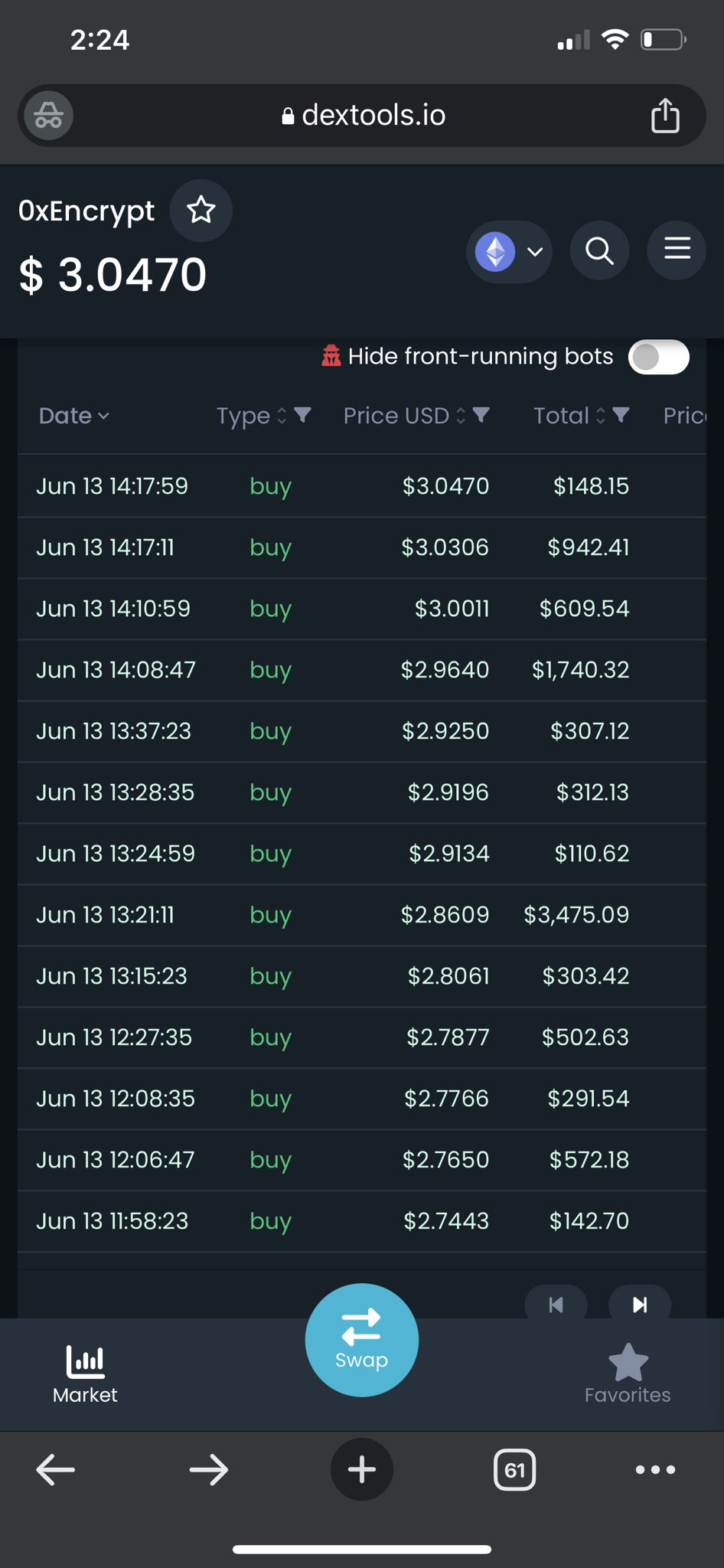Viewport: 724px width, 1568px height.
Task: Sort trades by the Date column
Action: (74, 416)
